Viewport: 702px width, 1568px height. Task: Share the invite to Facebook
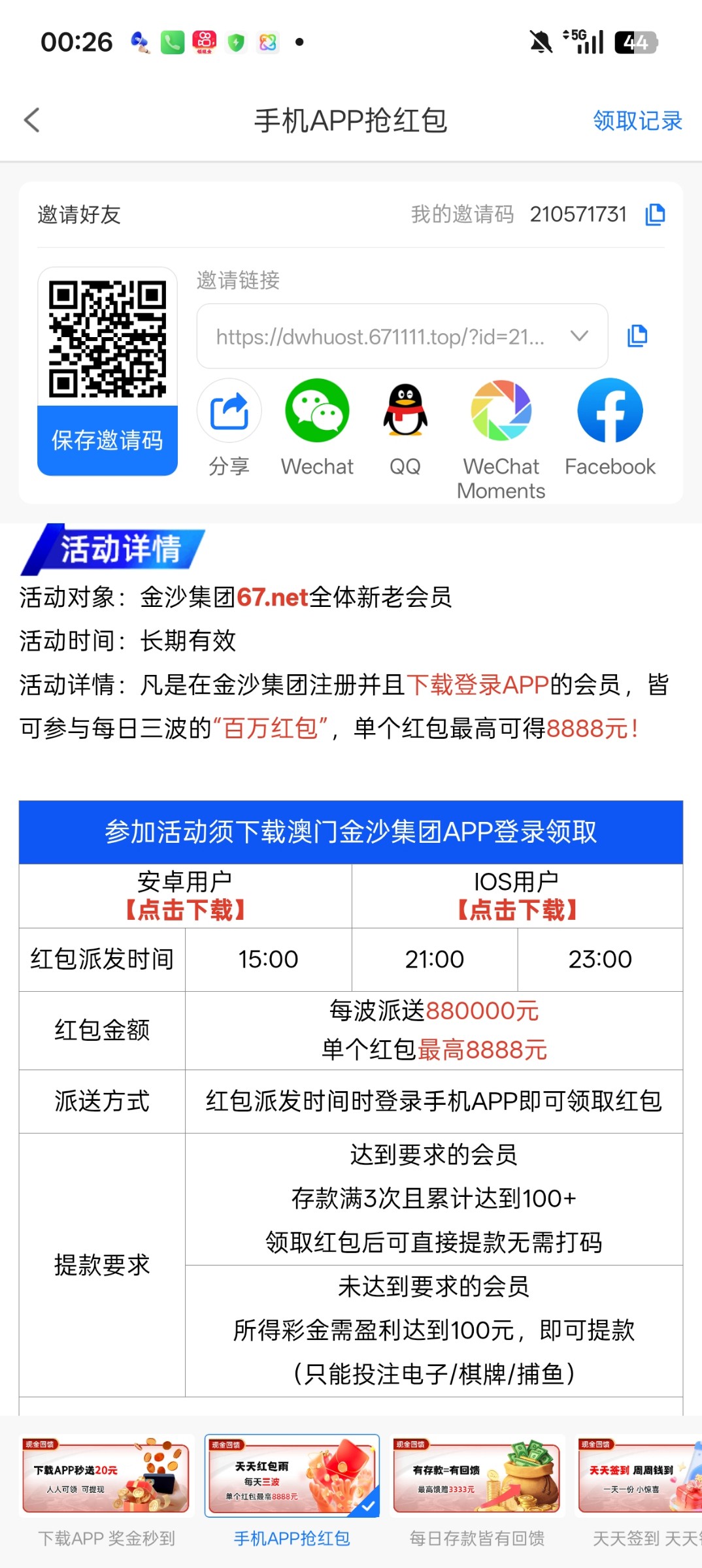coord(610,412)
